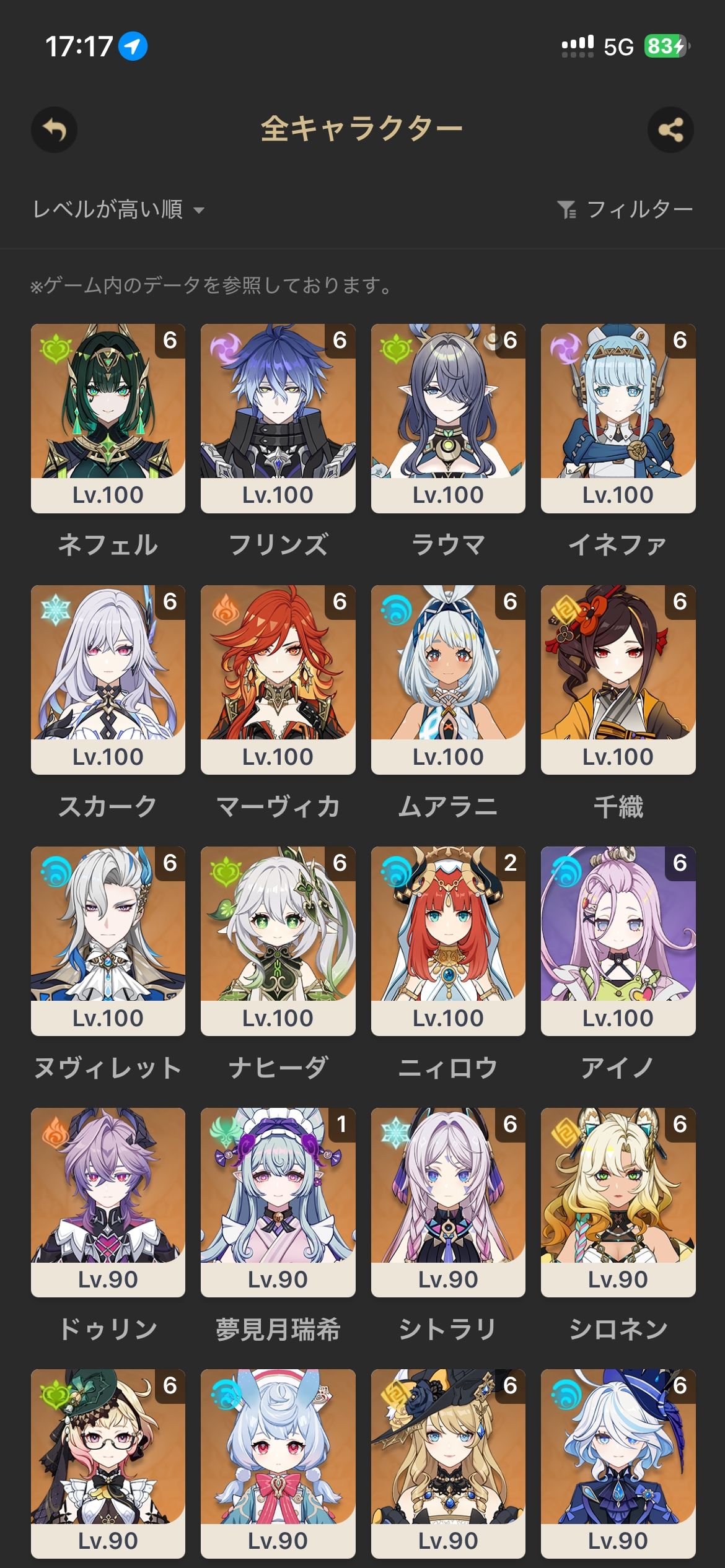Tap the ヌヴィレット character card
Viewport: 725px width, 1568px height.
point(108,941)
